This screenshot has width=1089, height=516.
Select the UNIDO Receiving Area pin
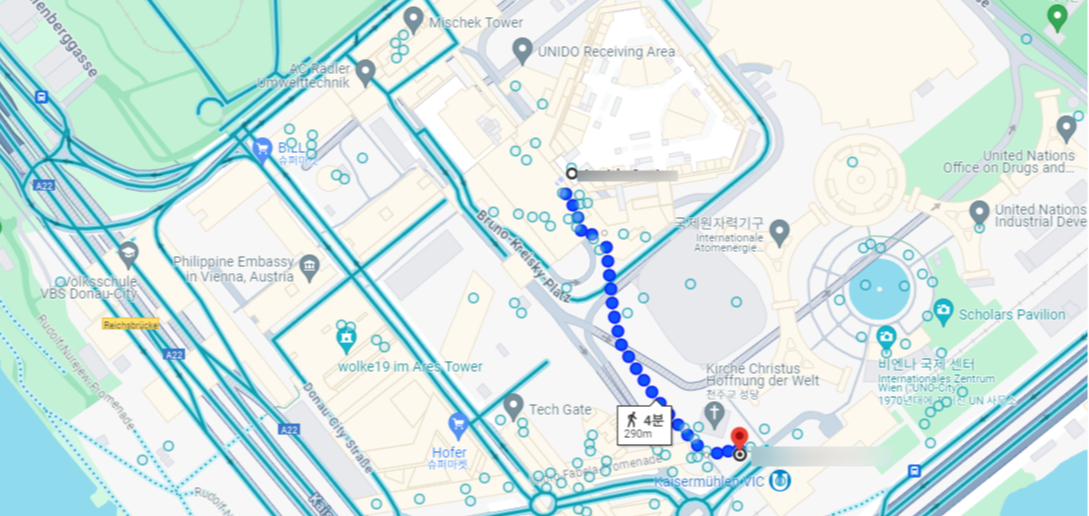pyautogui.click(x=521, y=49)
